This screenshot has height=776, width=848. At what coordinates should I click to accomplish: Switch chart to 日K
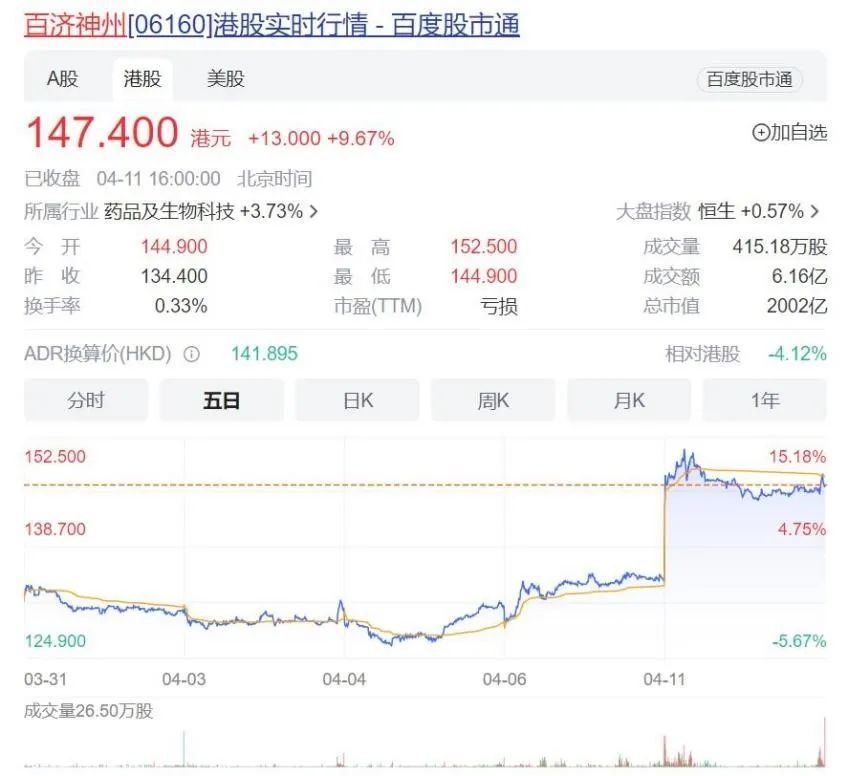357,401
